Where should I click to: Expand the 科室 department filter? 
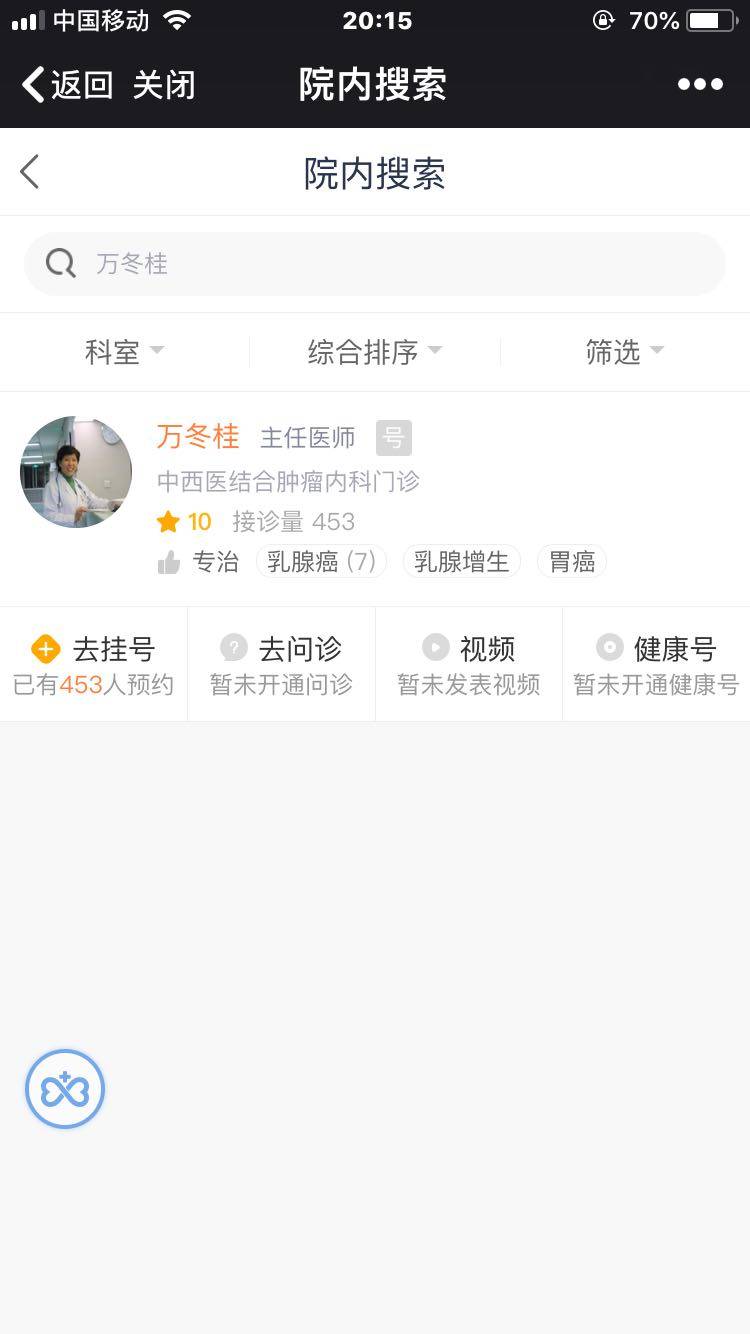pyautogui.click(x=124, y=352)
